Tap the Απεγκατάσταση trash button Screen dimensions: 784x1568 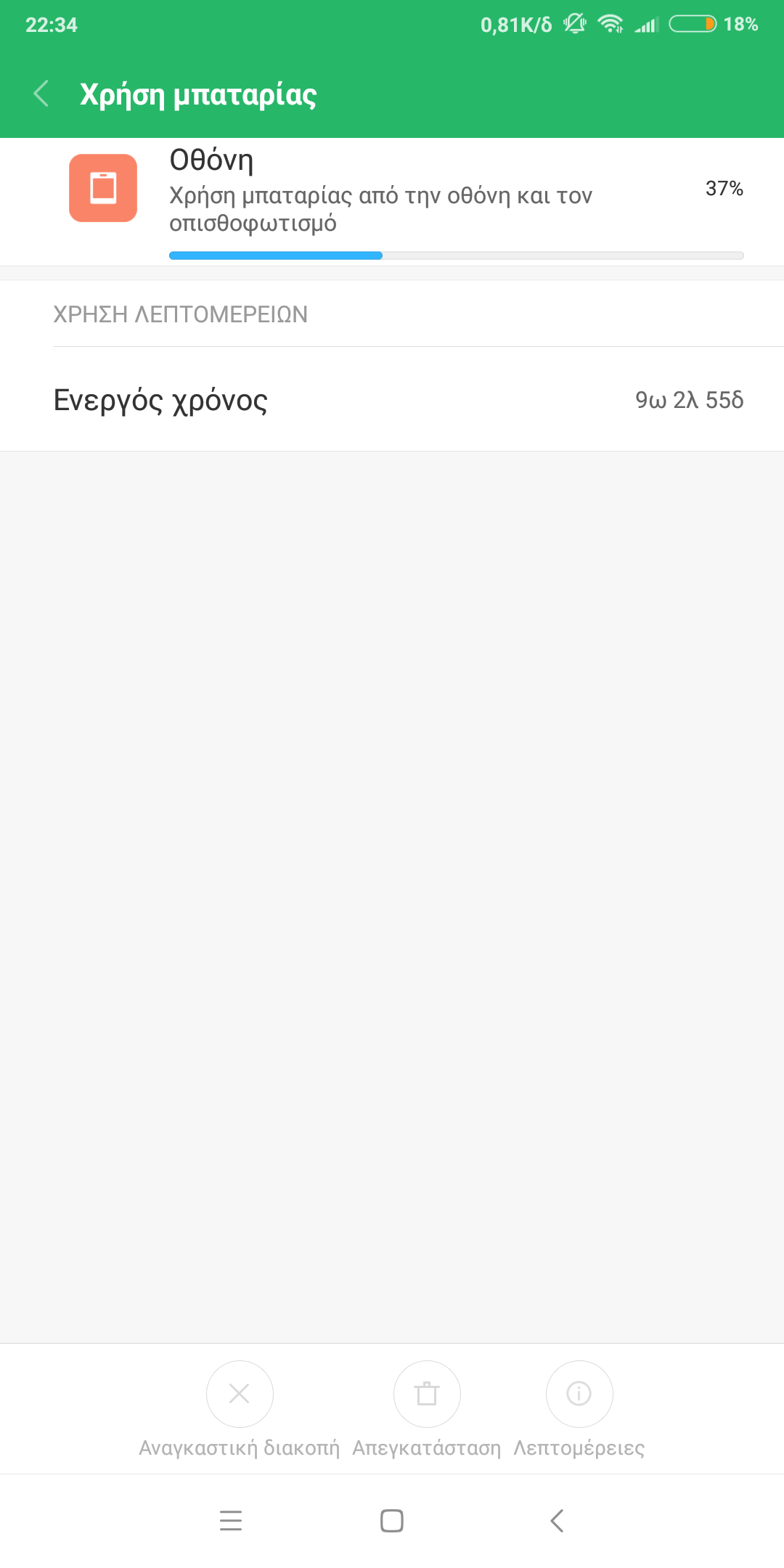[427, 1394]
